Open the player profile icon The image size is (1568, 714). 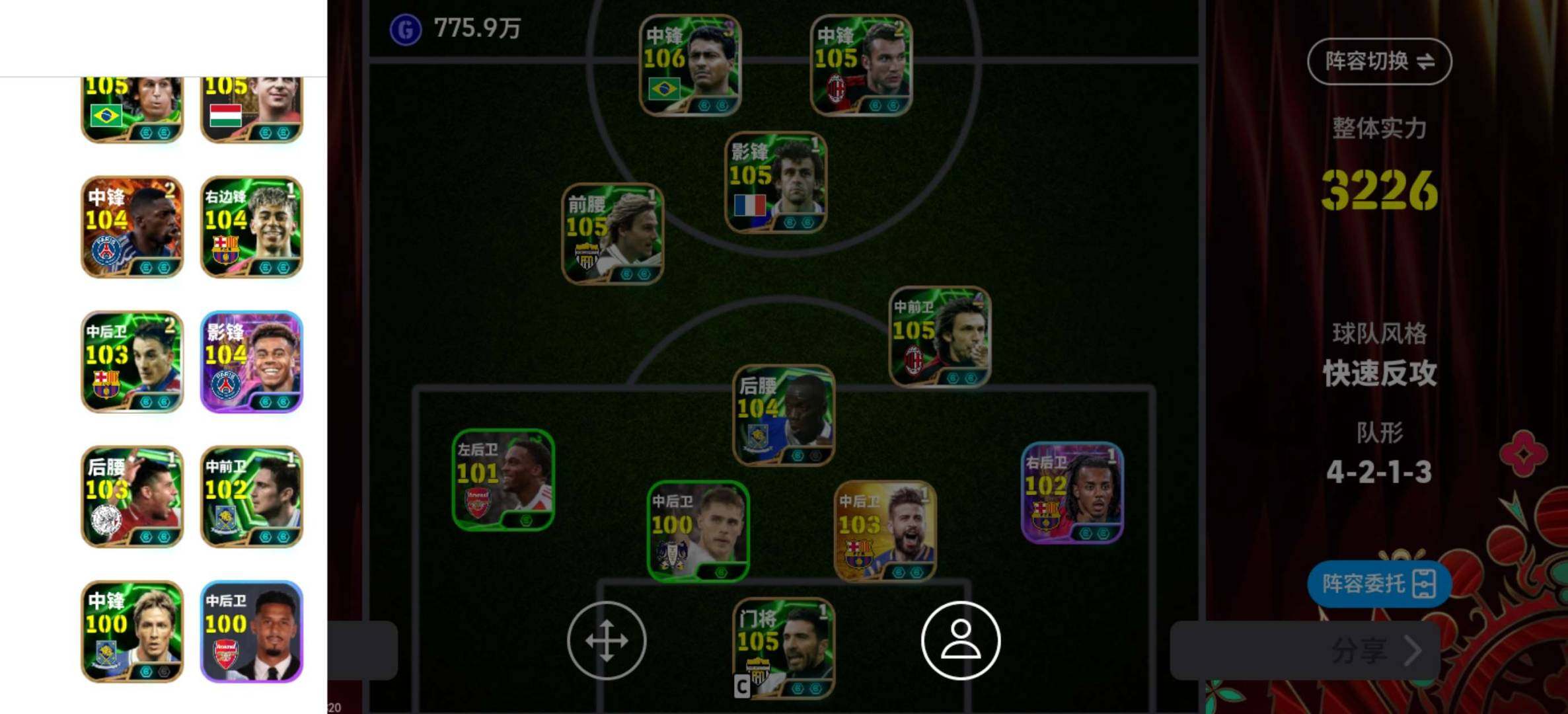960,640
